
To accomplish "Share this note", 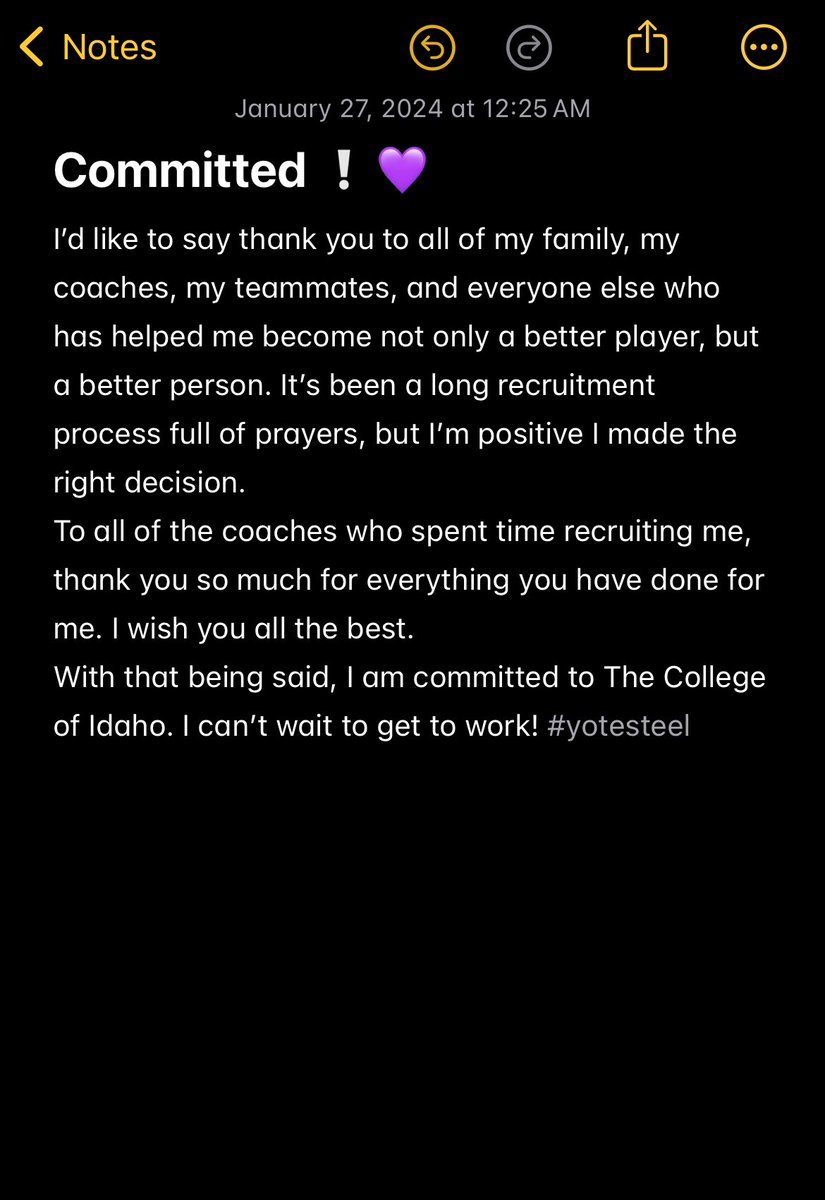I will (647, 45).
